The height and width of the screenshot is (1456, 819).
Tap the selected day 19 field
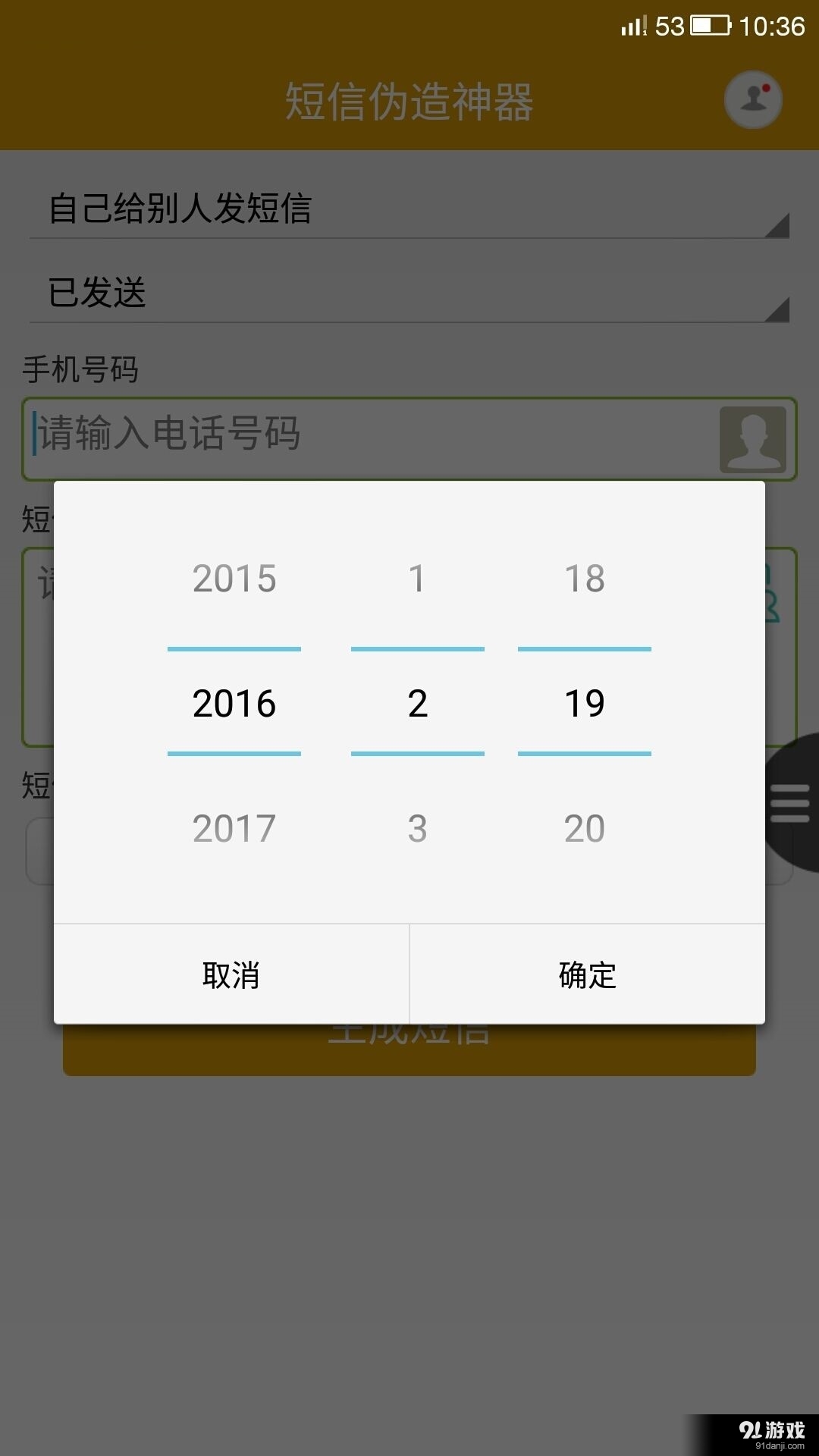[585, 703]
